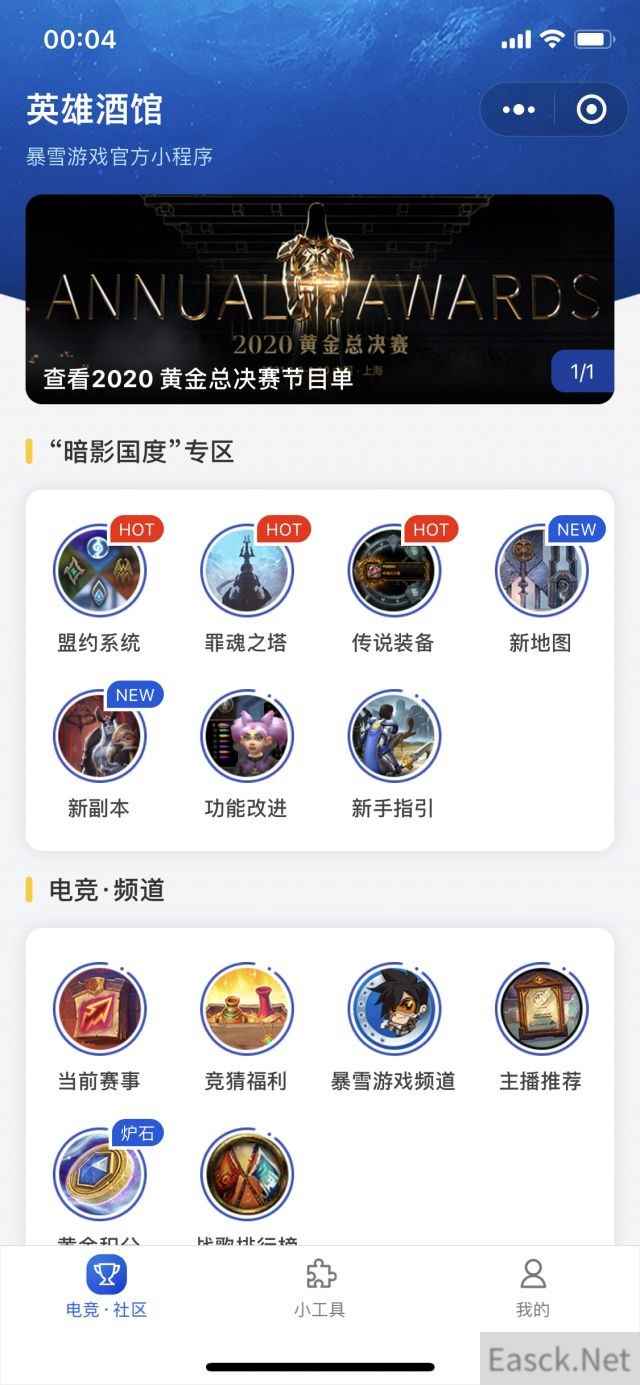The width and height of the screenshot is (640, 1385).
Task: Switch to the 我的 tab
Action: pyautogui.click(x=533, y=1289)
